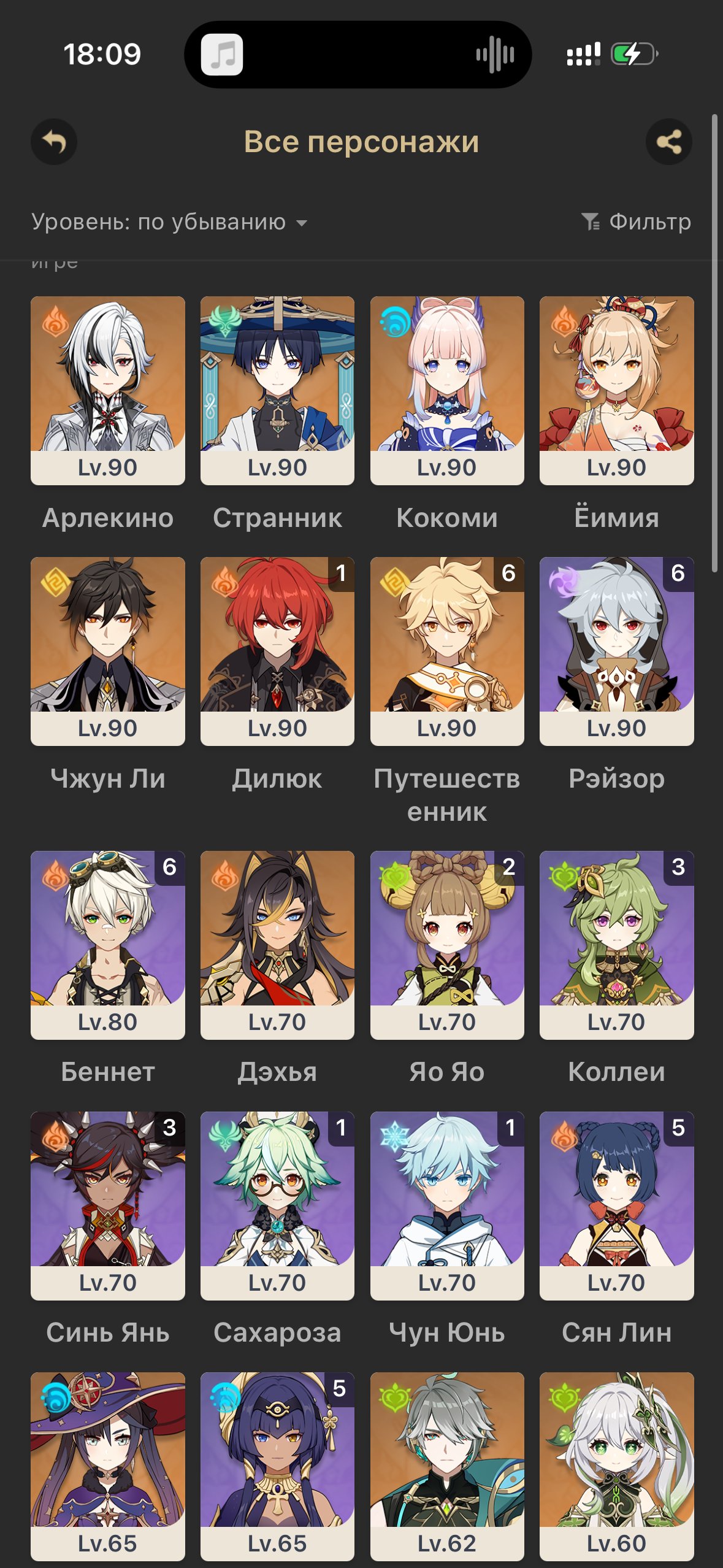Select the Коллеи character card
This screenshot has height=1568, width=723.
[616, 945]
